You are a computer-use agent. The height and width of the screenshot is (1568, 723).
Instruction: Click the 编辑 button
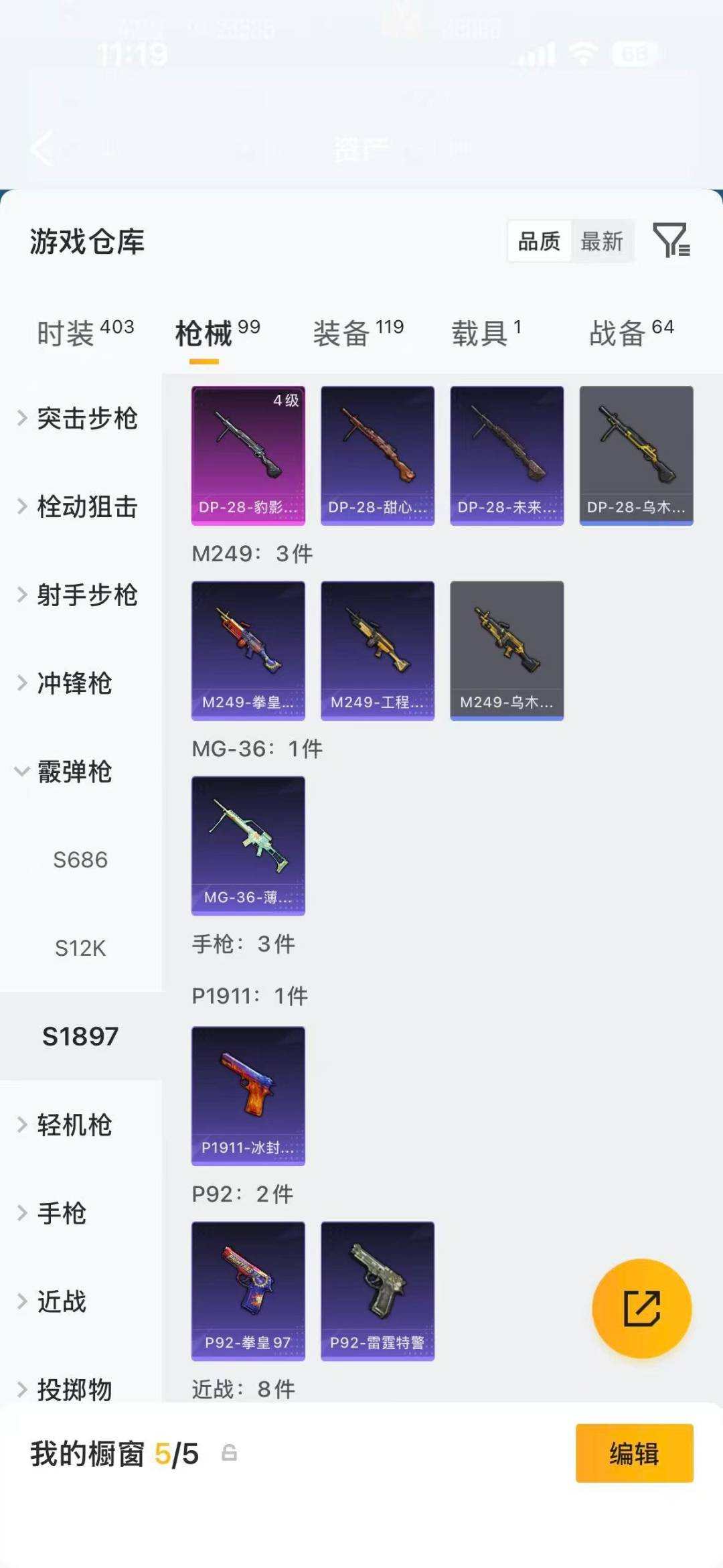633,1455
